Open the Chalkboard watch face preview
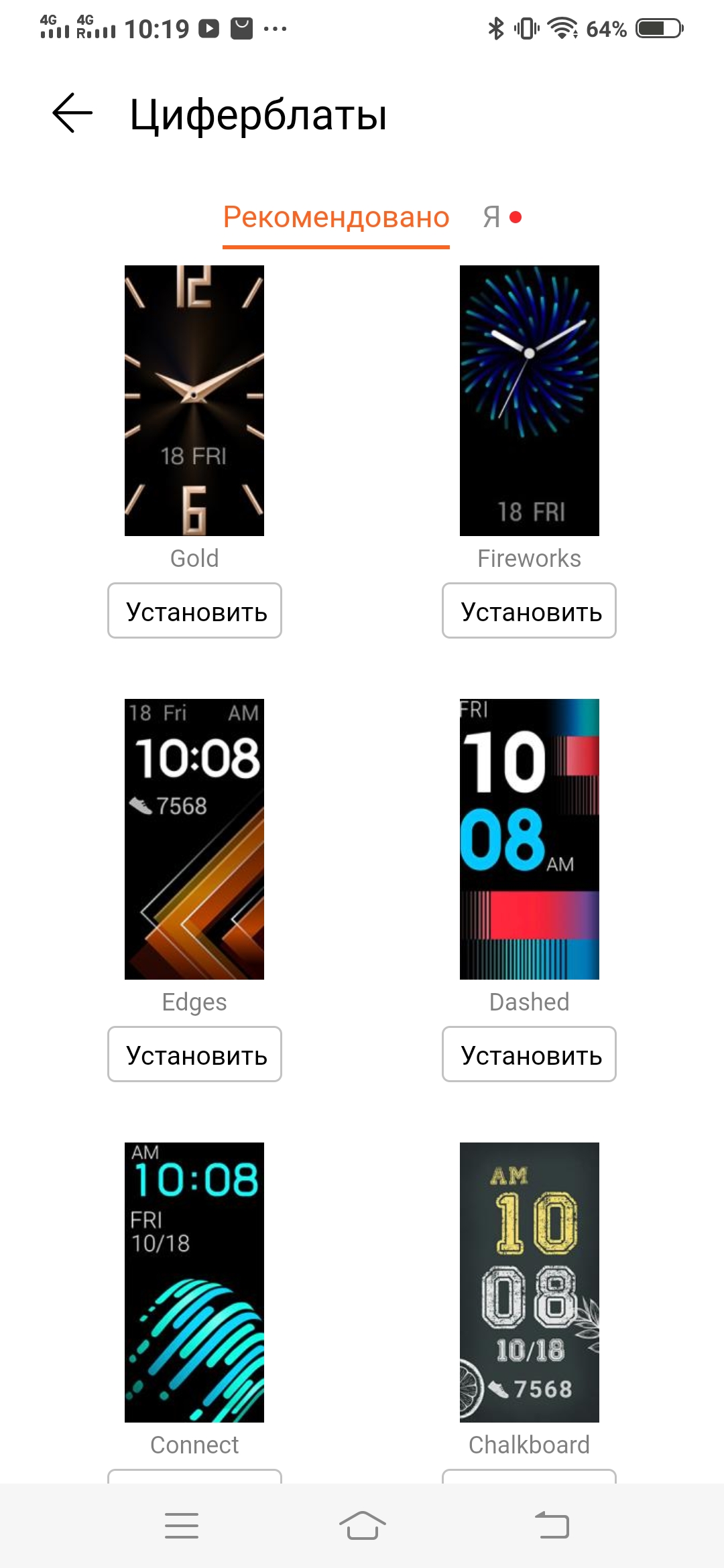This screenshot has height=1568, width=724. [529, 1282]
